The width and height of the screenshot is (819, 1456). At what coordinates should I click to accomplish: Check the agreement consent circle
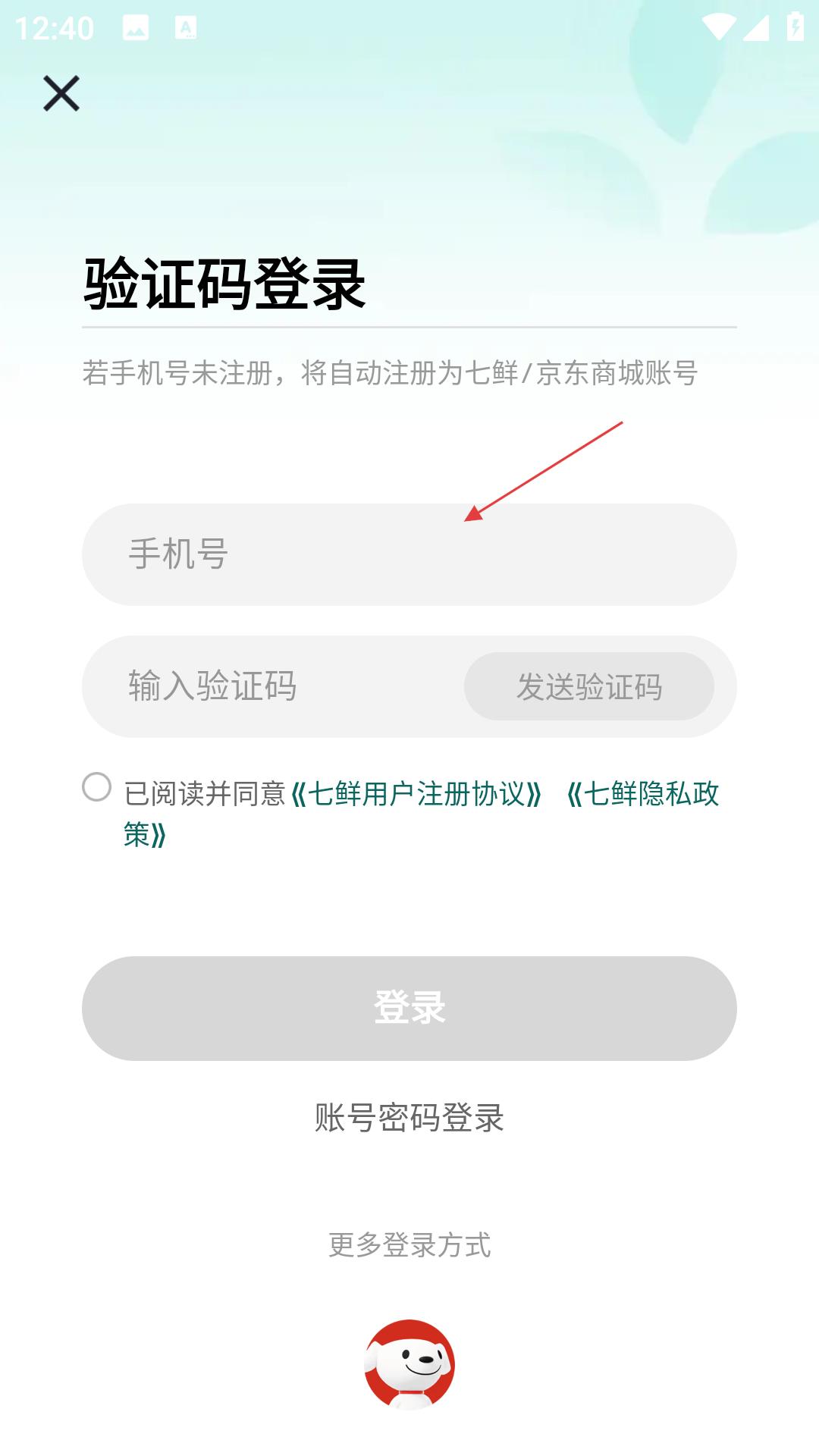[96, 787]
